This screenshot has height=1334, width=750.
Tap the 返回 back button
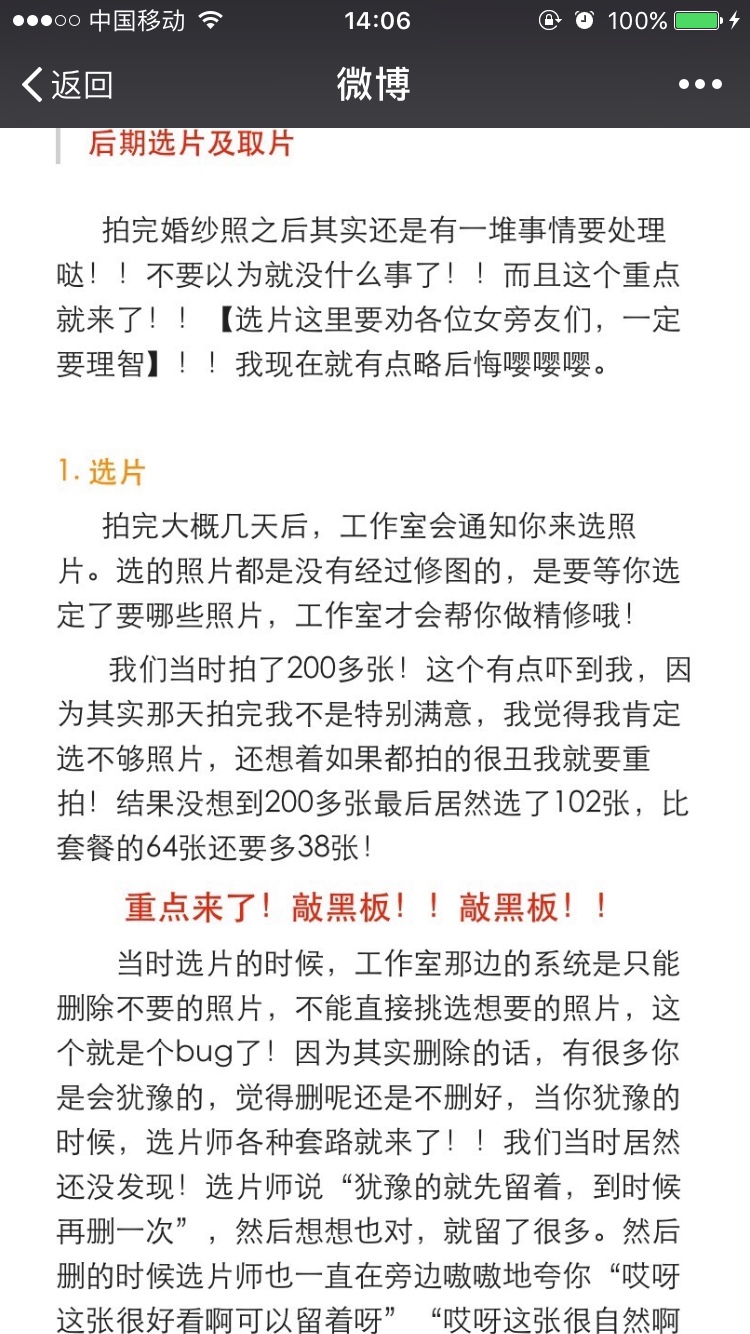(67, 85)
